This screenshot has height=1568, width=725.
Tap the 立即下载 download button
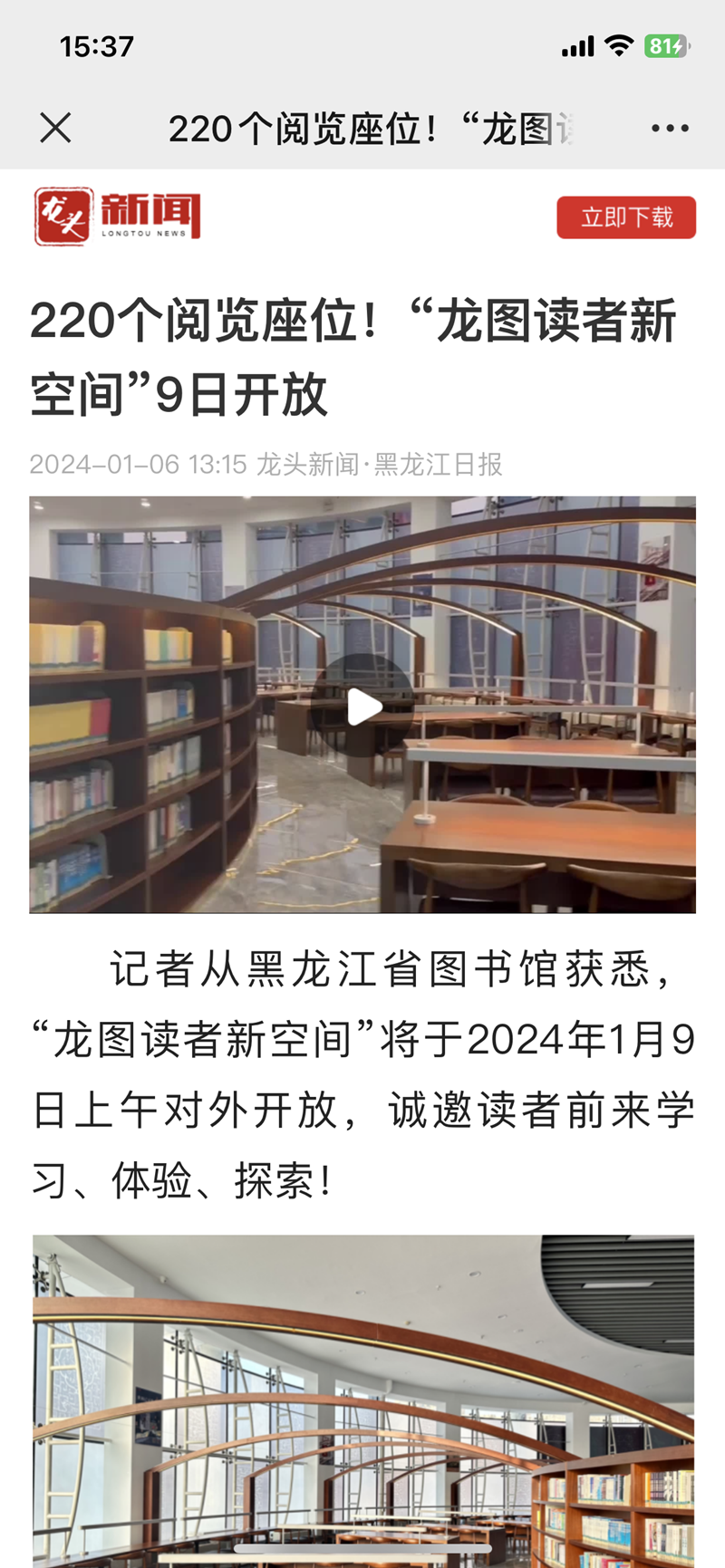coord(626,217)
